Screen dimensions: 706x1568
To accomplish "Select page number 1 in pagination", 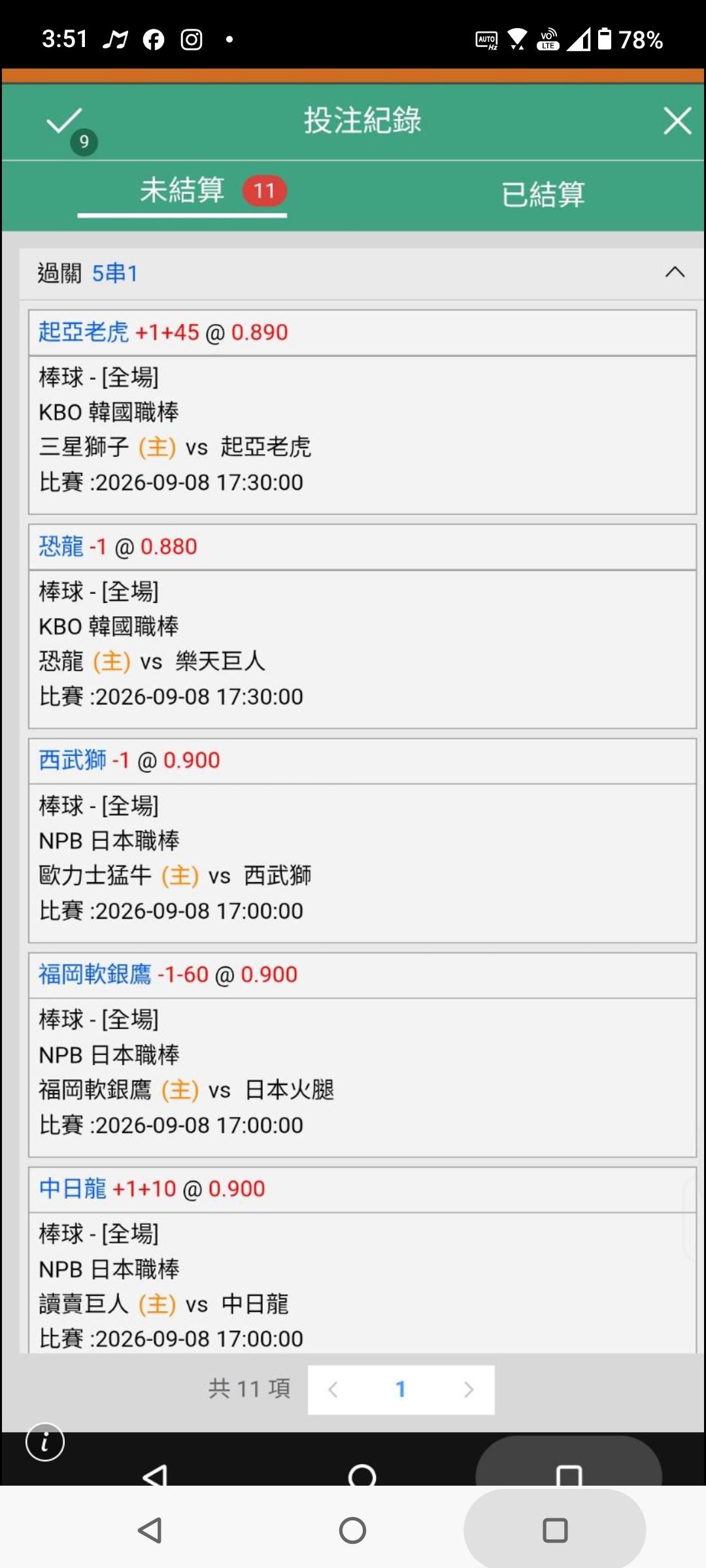I will pyautogui.click(x=401, y=1390).
